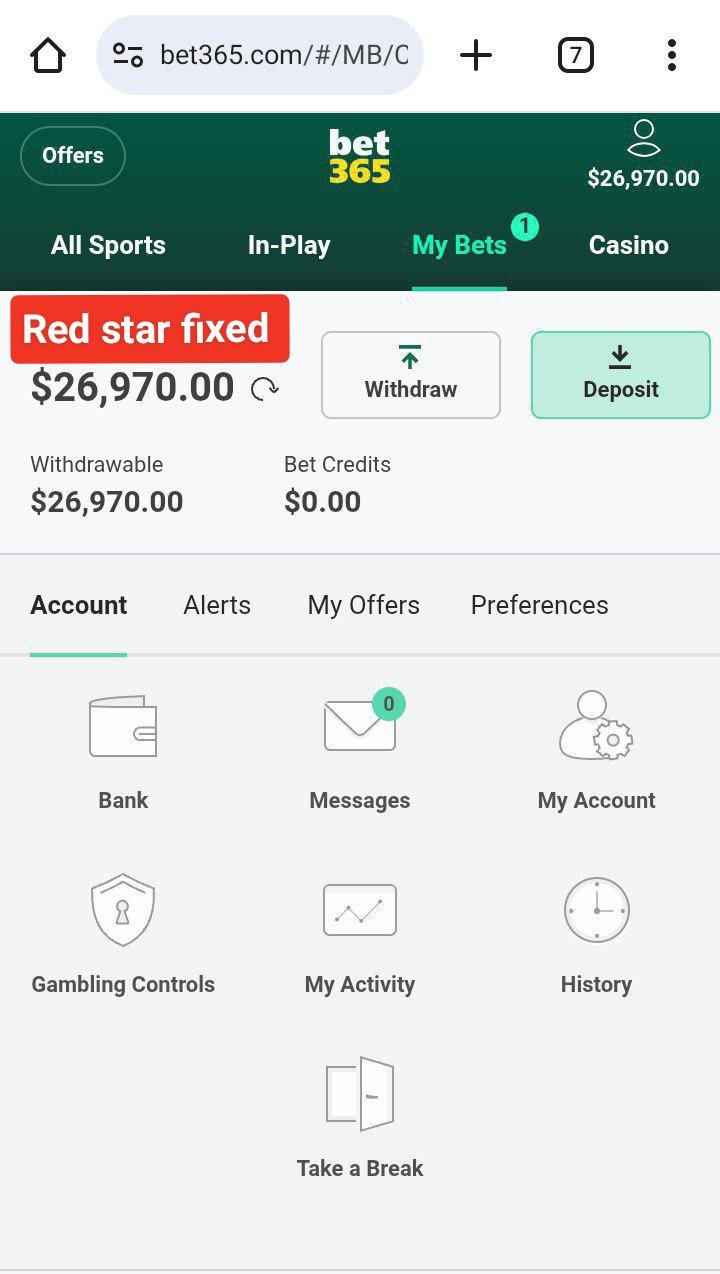Open the Preferences tab
Viewport: 720px width, 1274px height.
[x=539, y=606]
